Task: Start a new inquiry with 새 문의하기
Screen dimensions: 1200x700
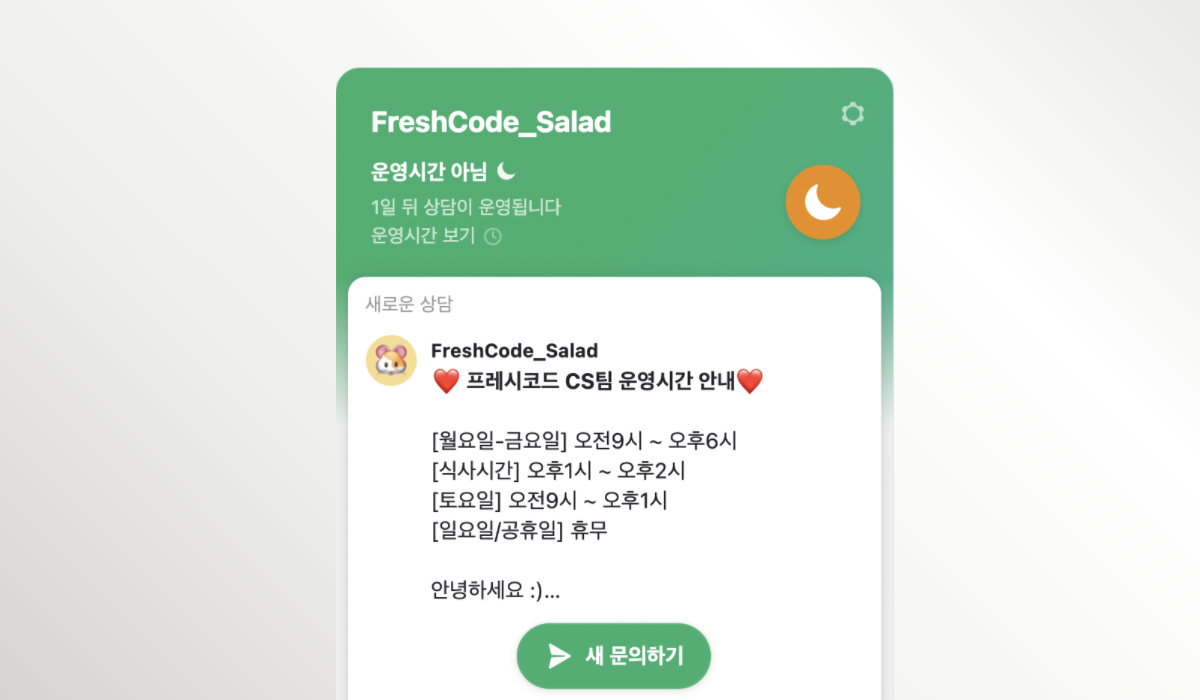Action: click(x=614, y=656)
